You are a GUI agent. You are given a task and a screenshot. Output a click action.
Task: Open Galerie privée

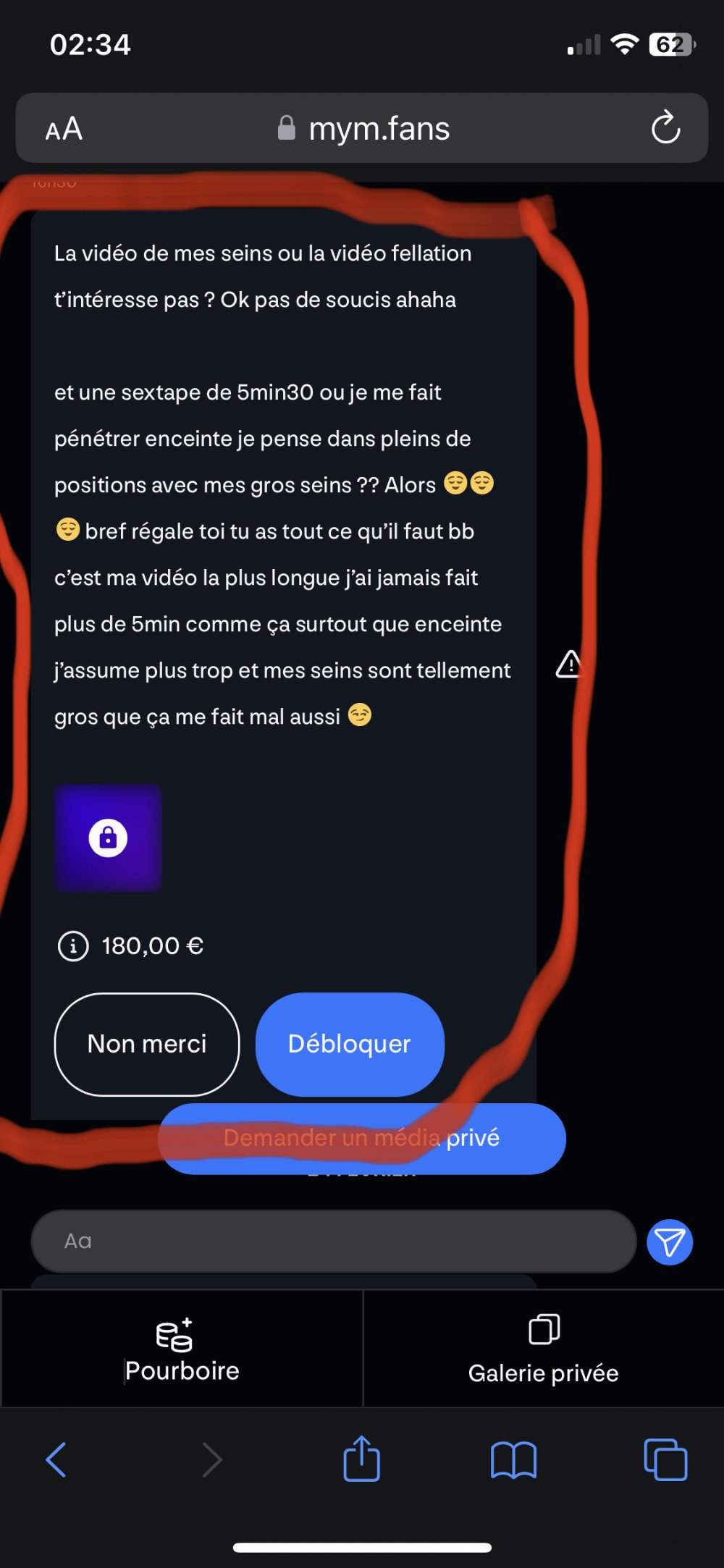[543, 1349]
